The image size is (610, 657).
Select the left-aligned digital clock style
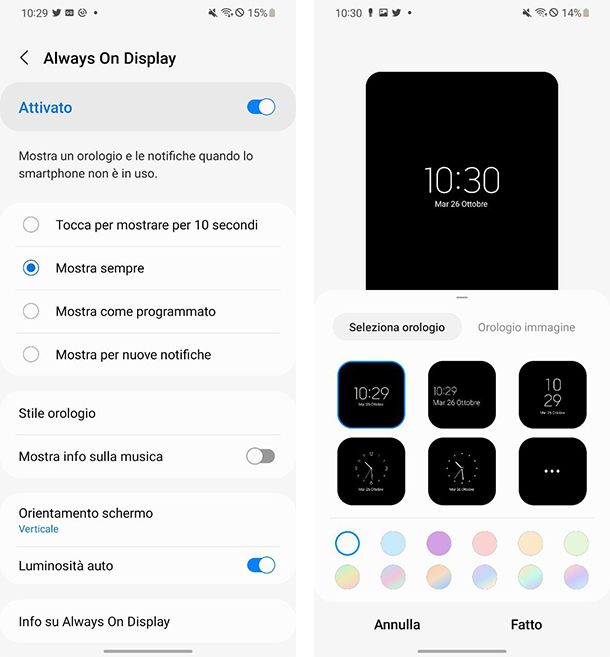pos(461,394)
